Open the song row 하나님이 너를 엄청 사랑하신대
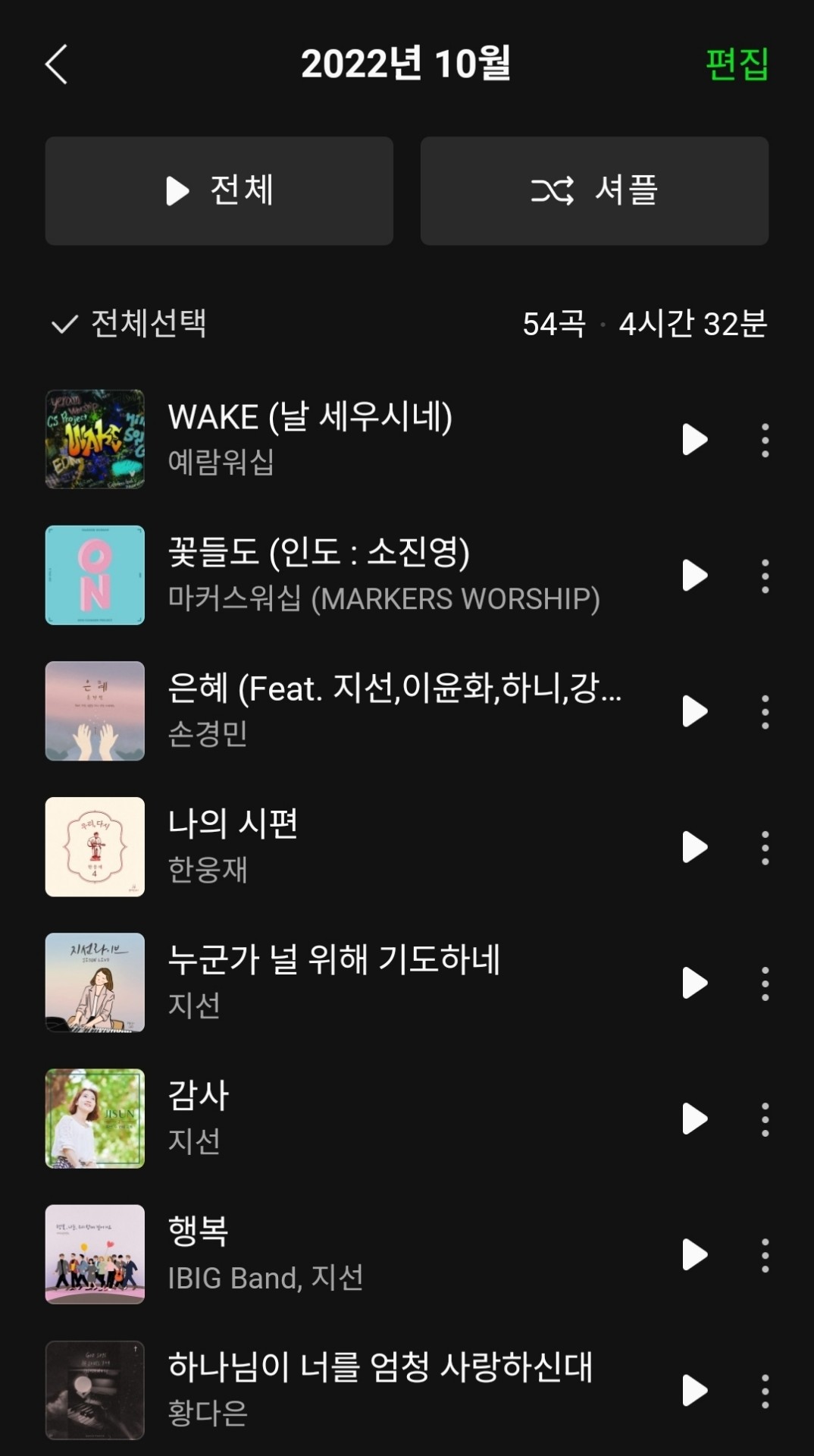 (x=379, y=1389)
